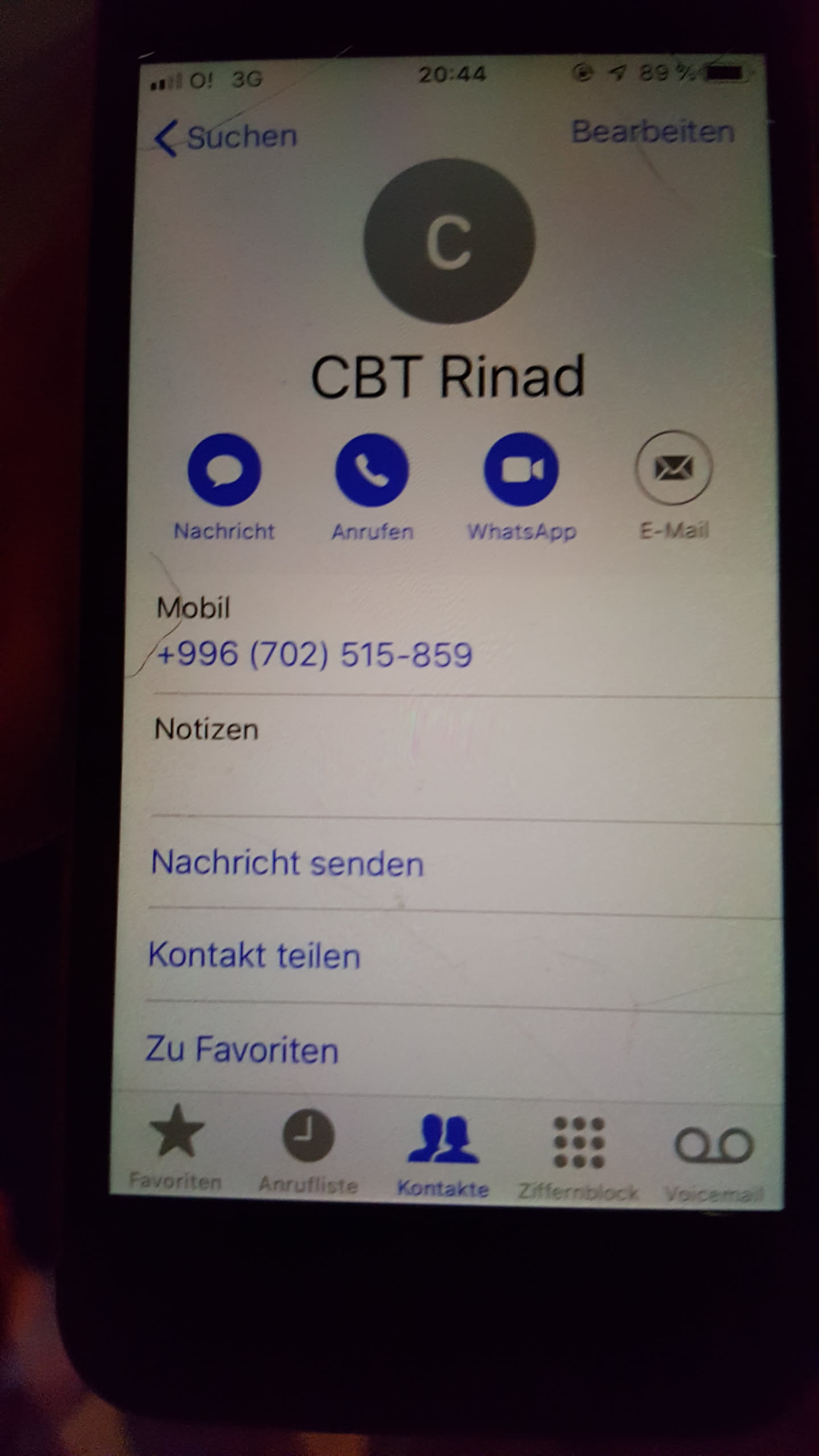Tap the E-Mail icon
The width and height of the screenshot is (819, 1456).
click(x=673, y=469)
